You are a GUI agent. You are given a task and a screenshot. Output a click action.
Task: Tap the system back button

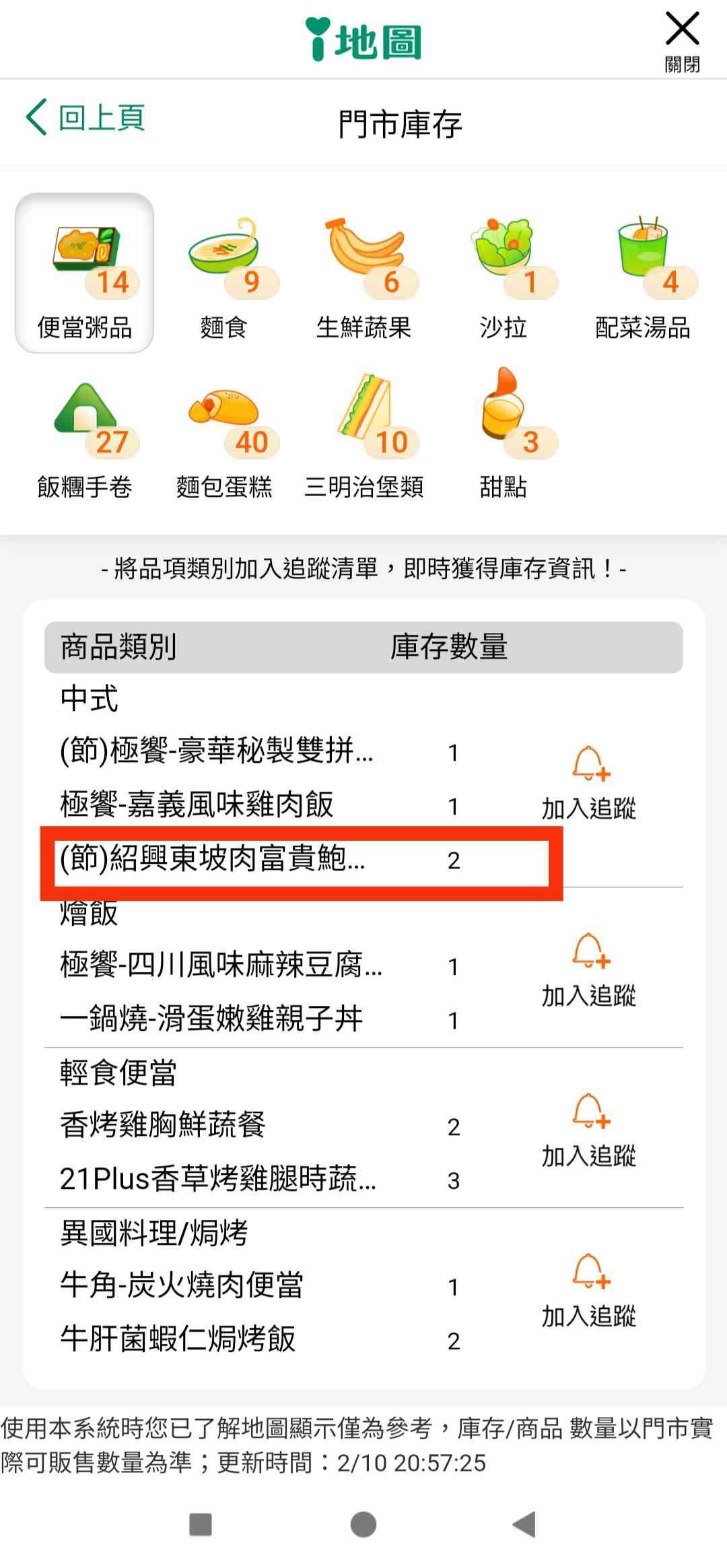click(x=524, y=1525)
